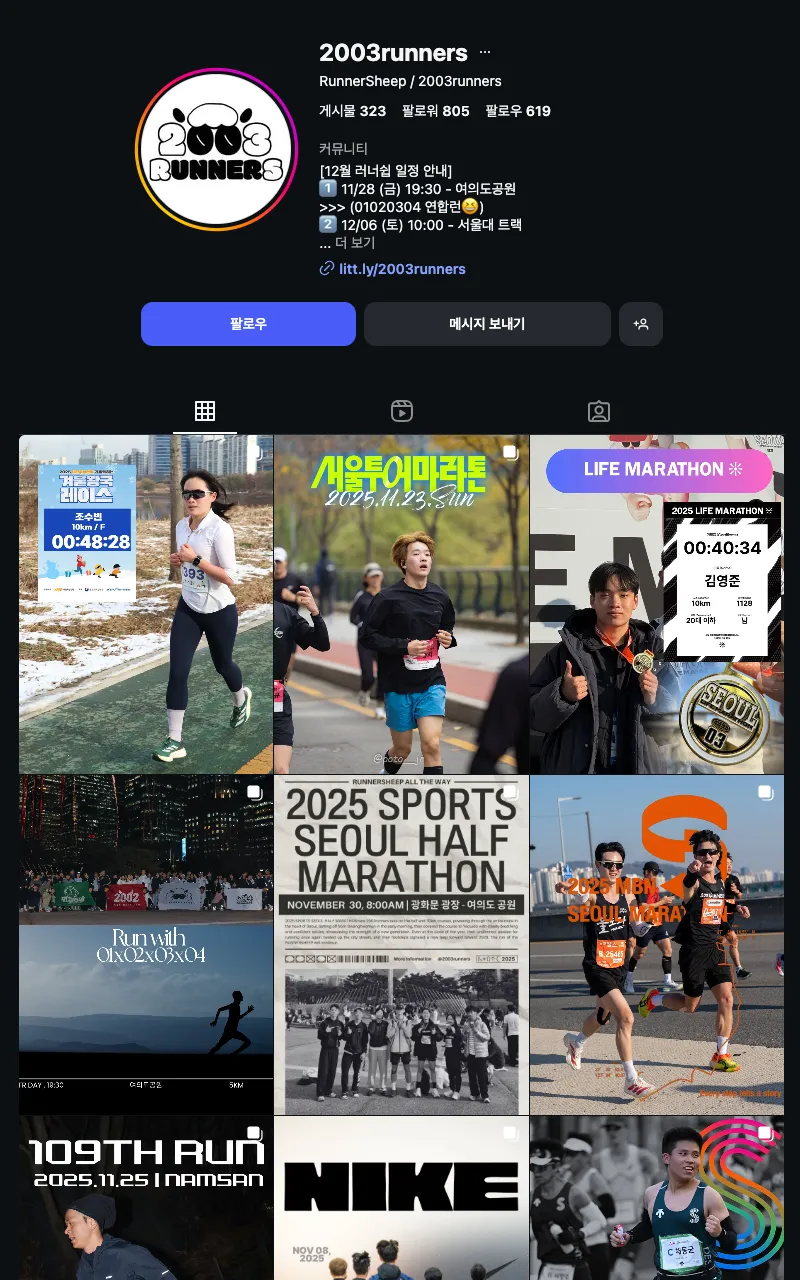The width and height of the screenshot is (800, 1280).
Task: Click carousel icon on 109TH RUN post
Action: click(254, 1132)
